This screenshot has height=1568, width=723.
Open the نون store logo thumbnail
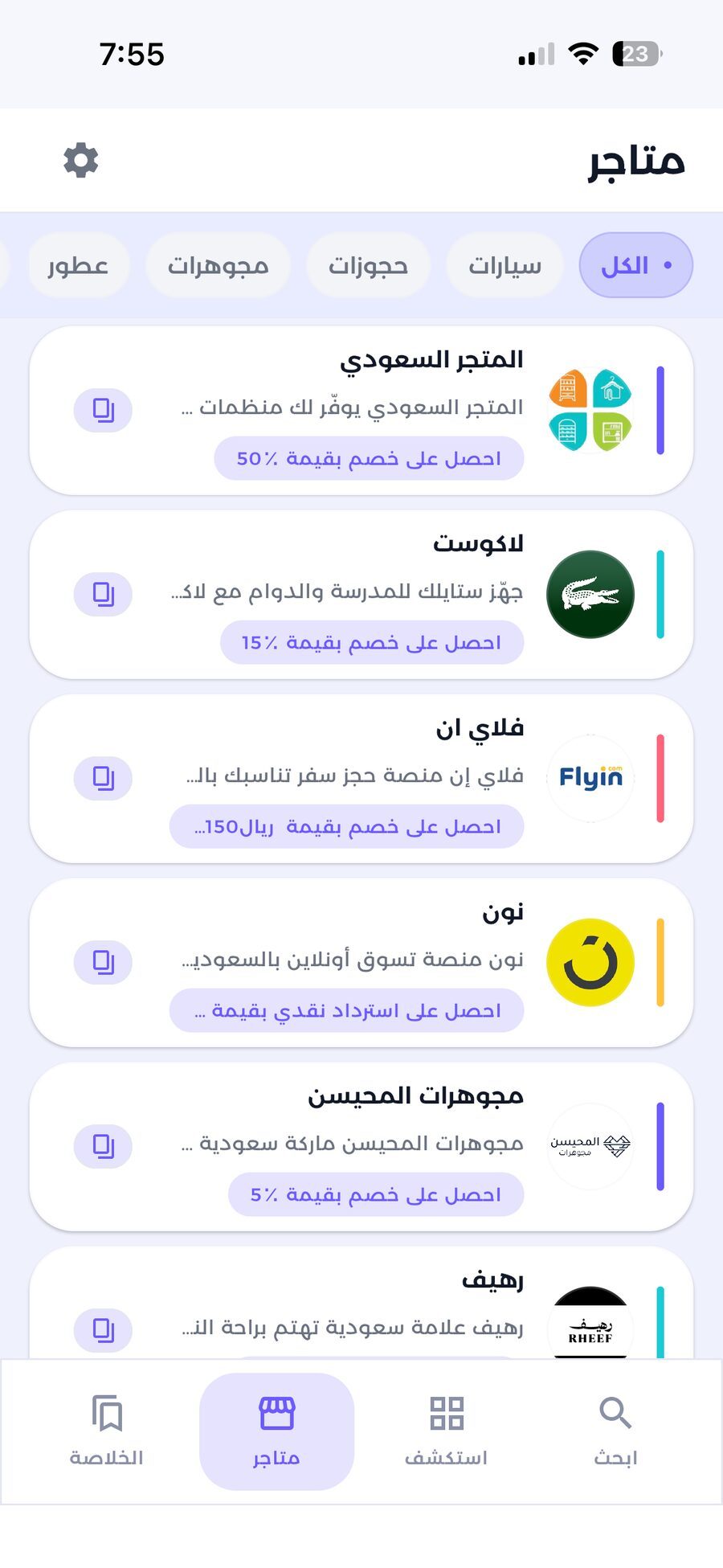pos(590,961)
